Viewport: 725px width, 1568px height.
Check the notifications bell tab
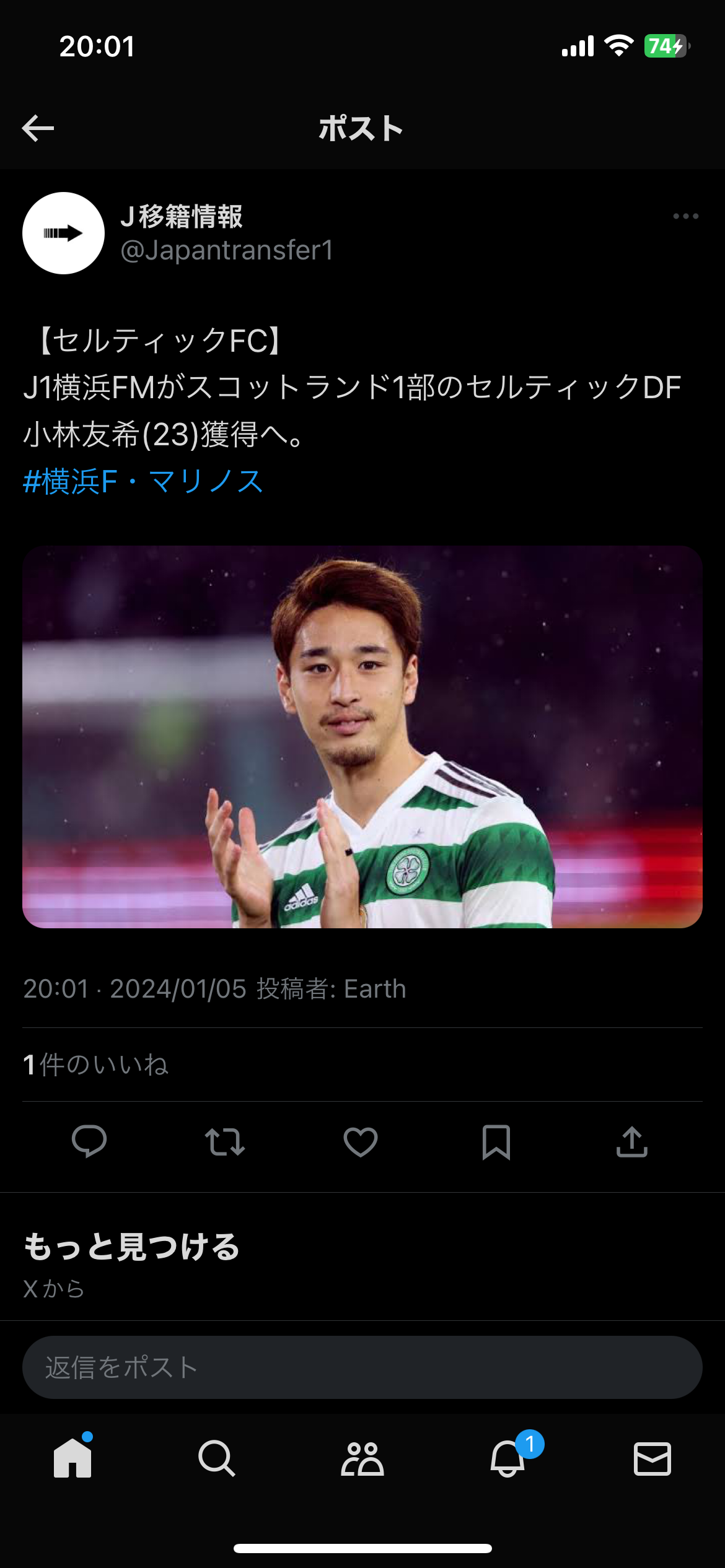coord(508,1458)
